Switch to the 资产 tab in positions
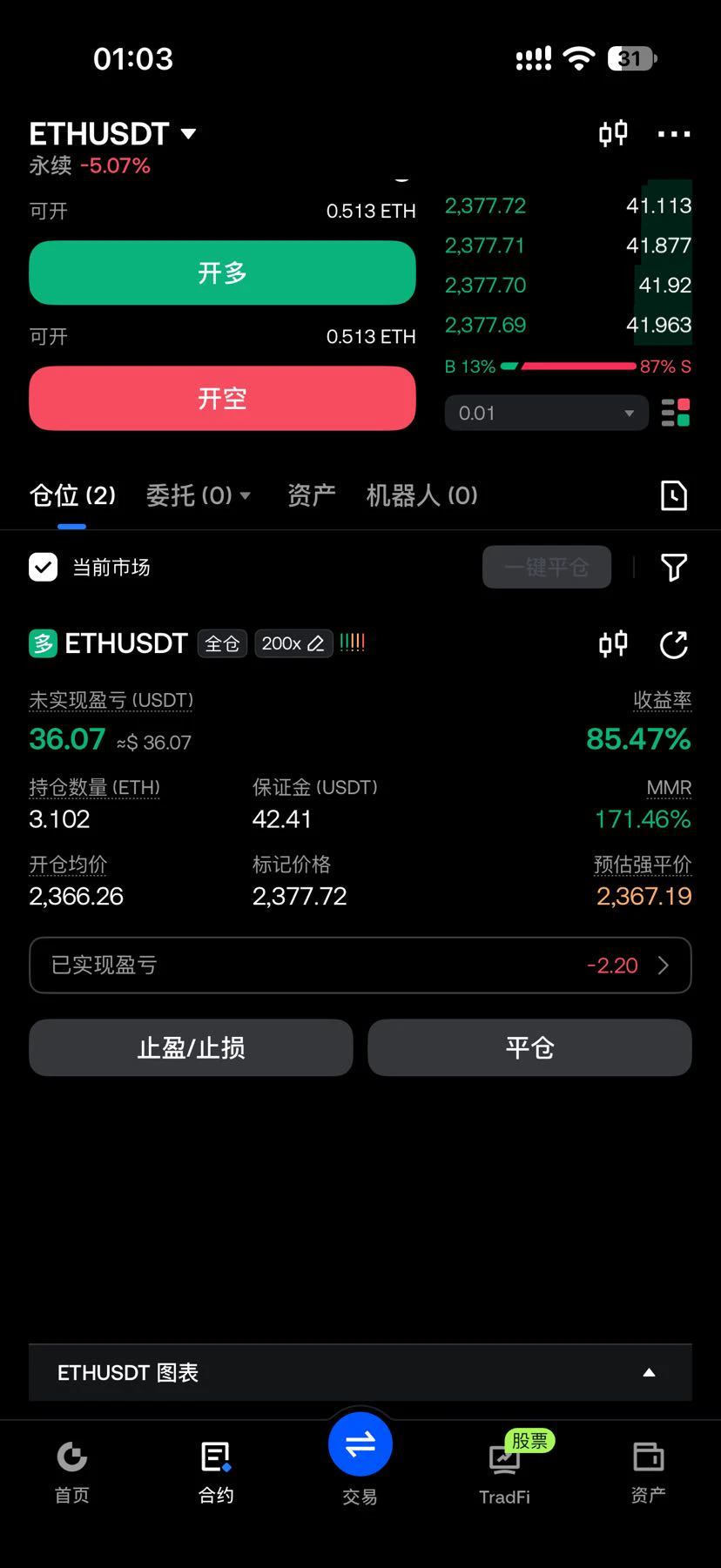 (x=312, y=495)
